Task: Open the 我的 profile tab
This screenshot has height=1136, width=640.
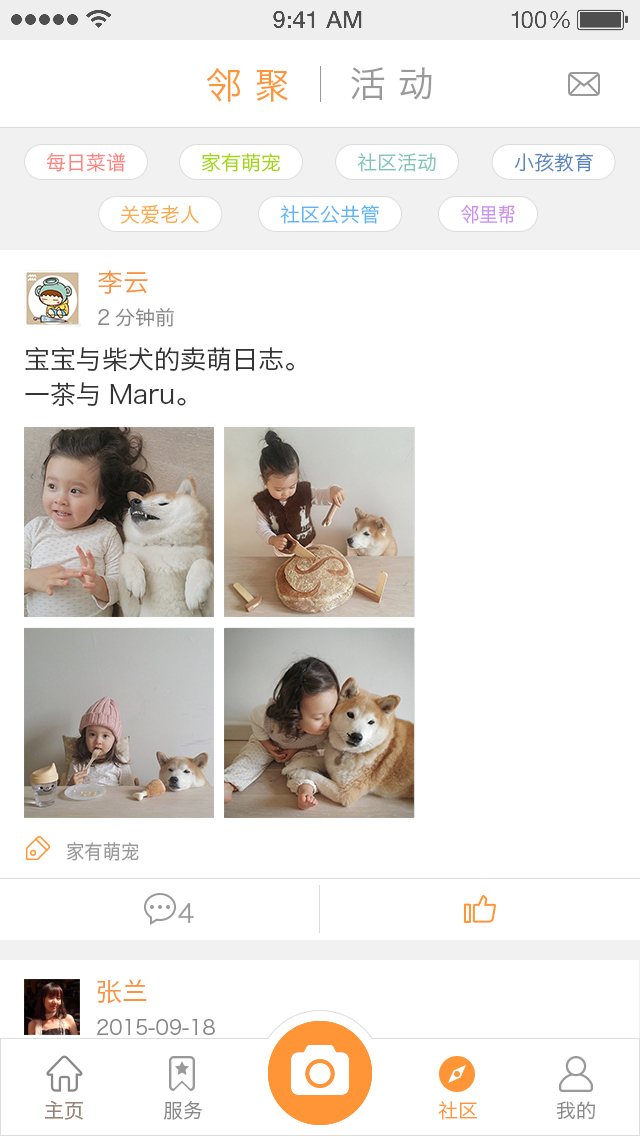Action: pos(576,1088)
